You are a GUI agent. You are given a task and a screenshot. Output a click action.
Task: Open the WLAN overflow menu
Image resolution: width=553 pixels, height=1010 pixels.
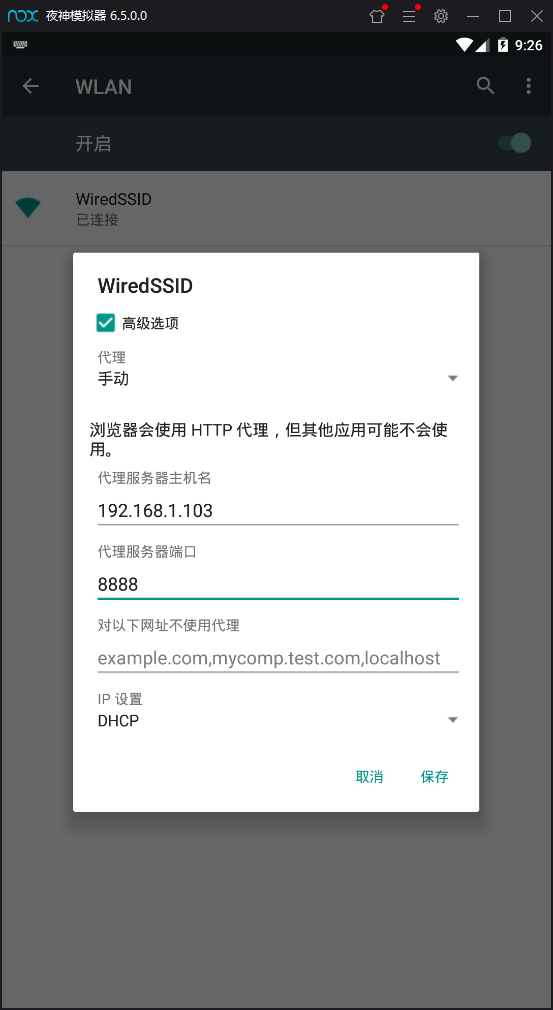(x=529, y=86)
